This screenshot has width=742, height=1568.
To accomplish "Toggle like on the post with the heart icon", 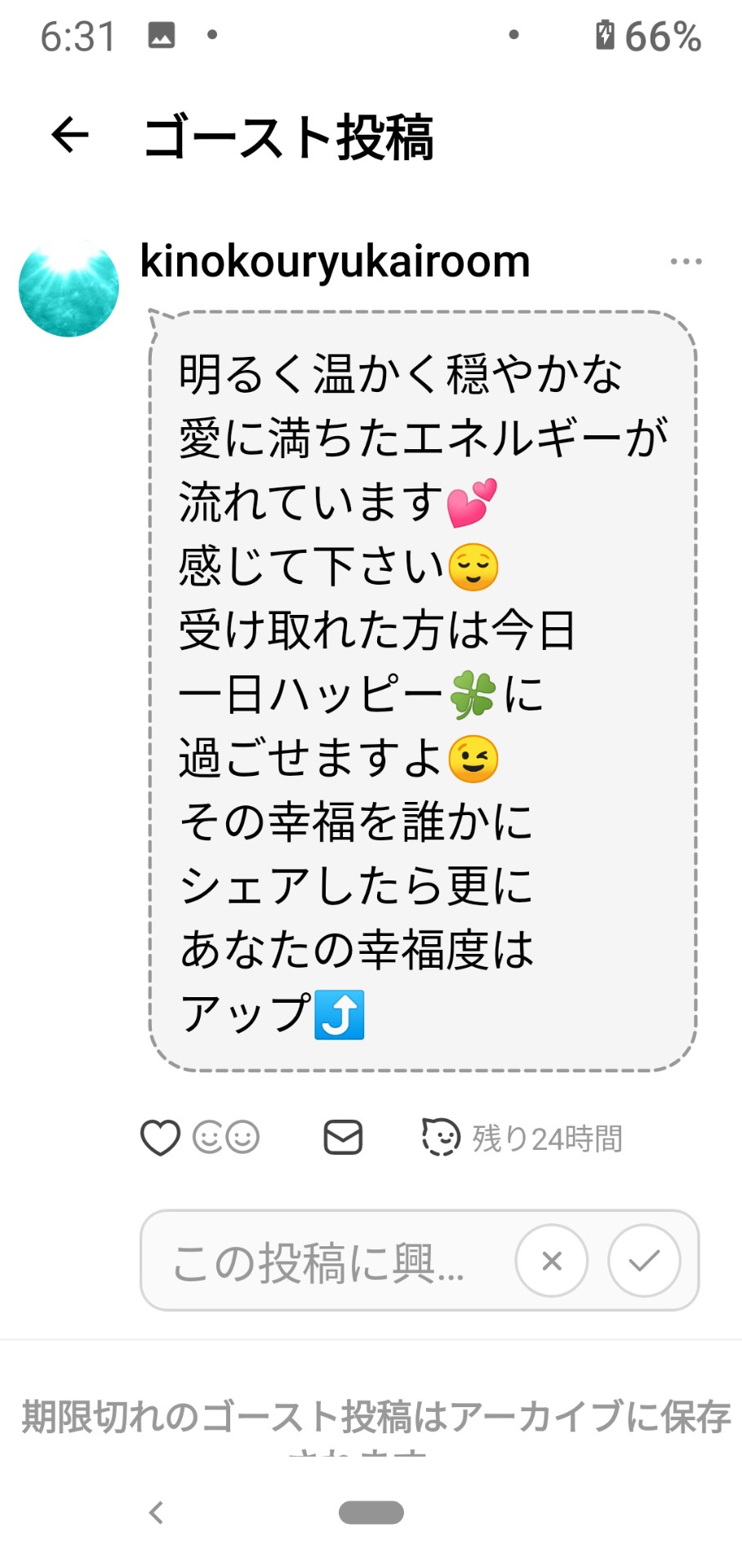I will 160,1135.
